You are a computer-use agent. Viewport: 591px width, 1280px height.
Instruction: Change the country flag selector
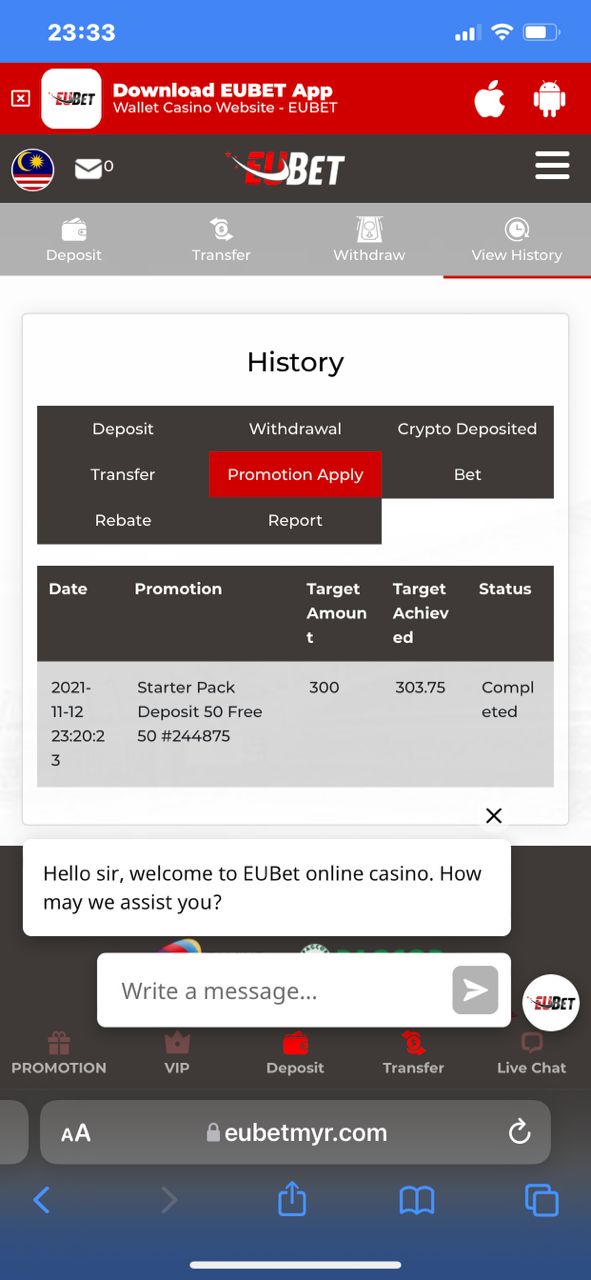coord(33,169)
